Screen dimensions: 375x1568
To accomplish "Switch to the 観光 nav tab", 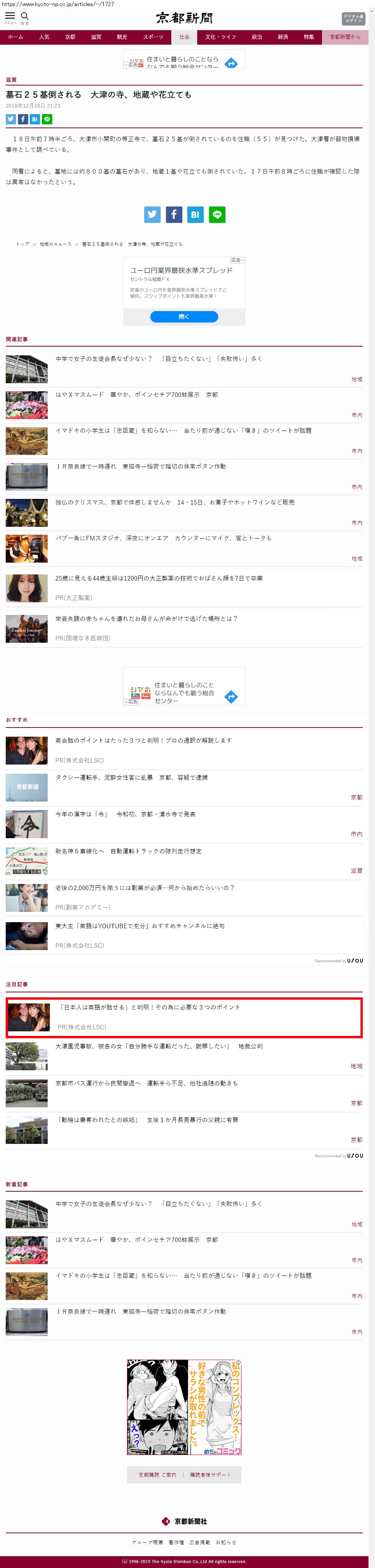I will (122, 37).
